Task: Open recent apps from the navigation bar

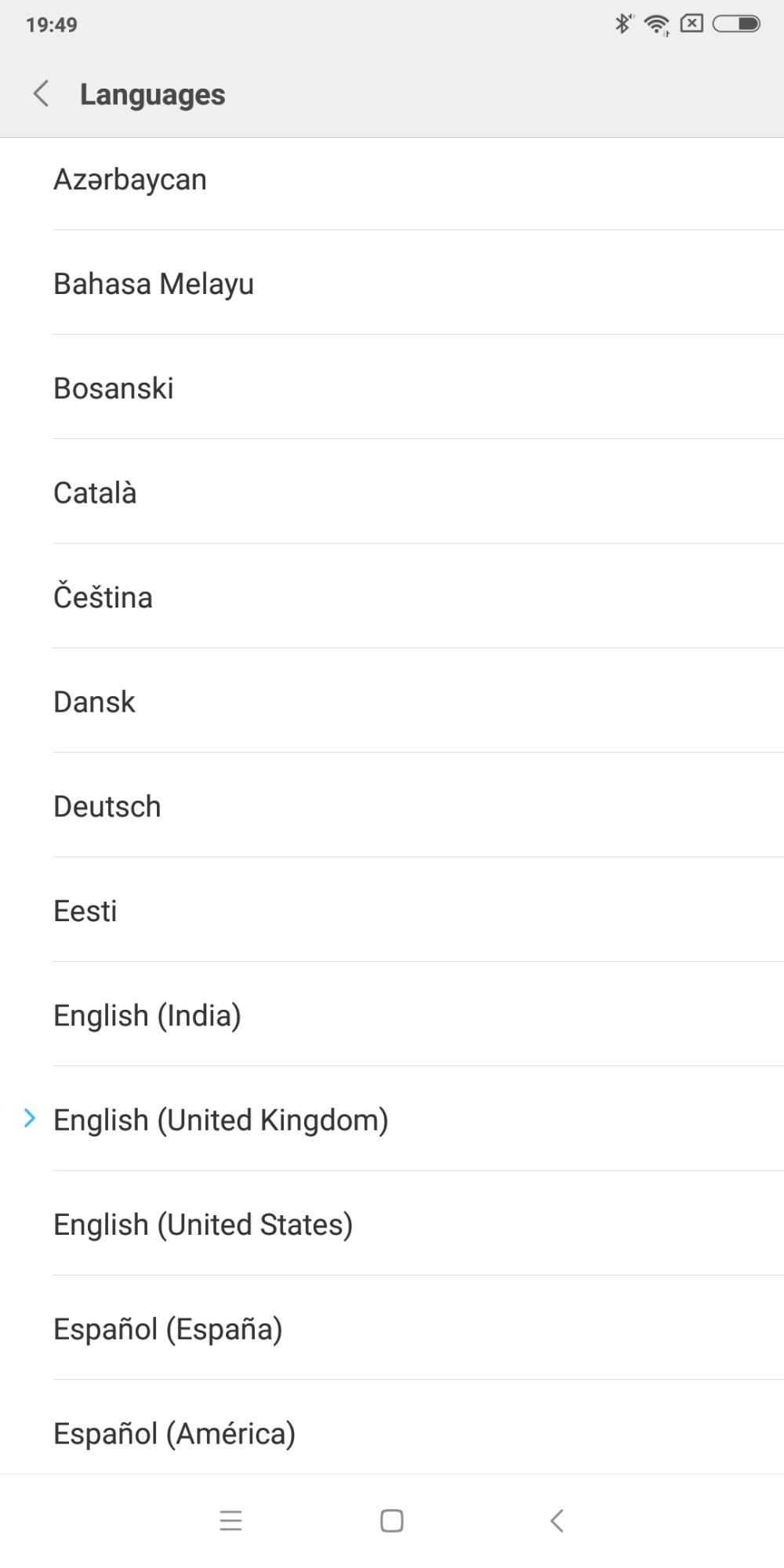Action: [230, 1521]
